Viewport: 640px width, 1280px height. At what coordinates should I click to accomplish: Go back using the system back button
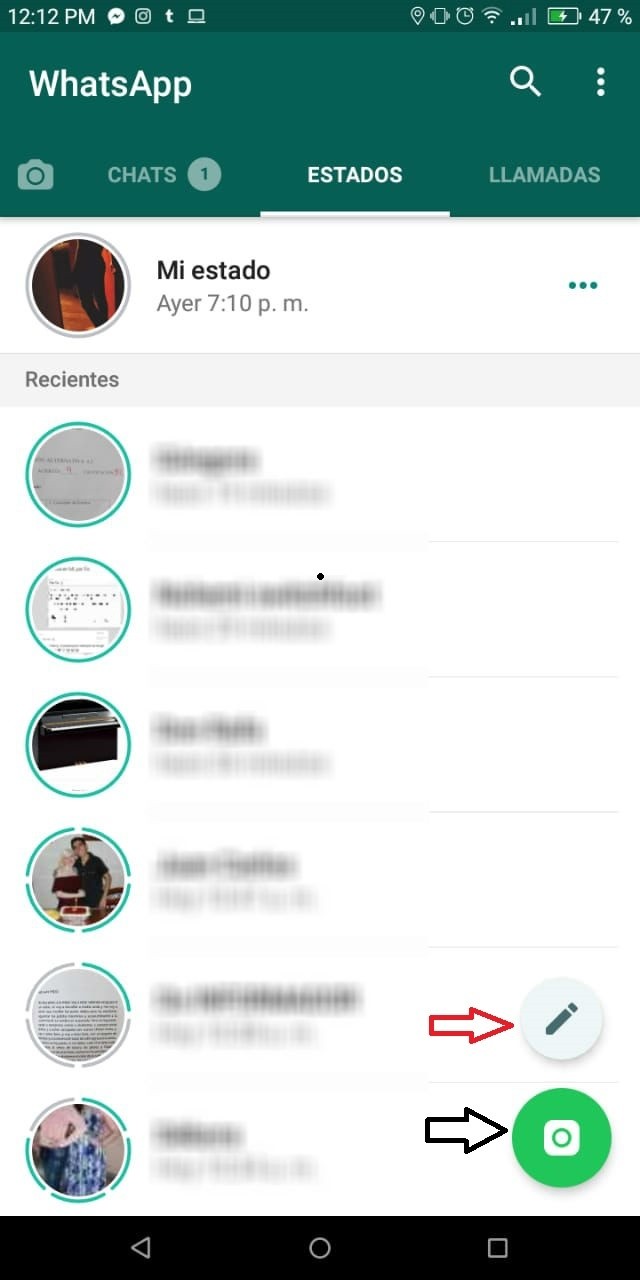click(x=141, y=1247)
